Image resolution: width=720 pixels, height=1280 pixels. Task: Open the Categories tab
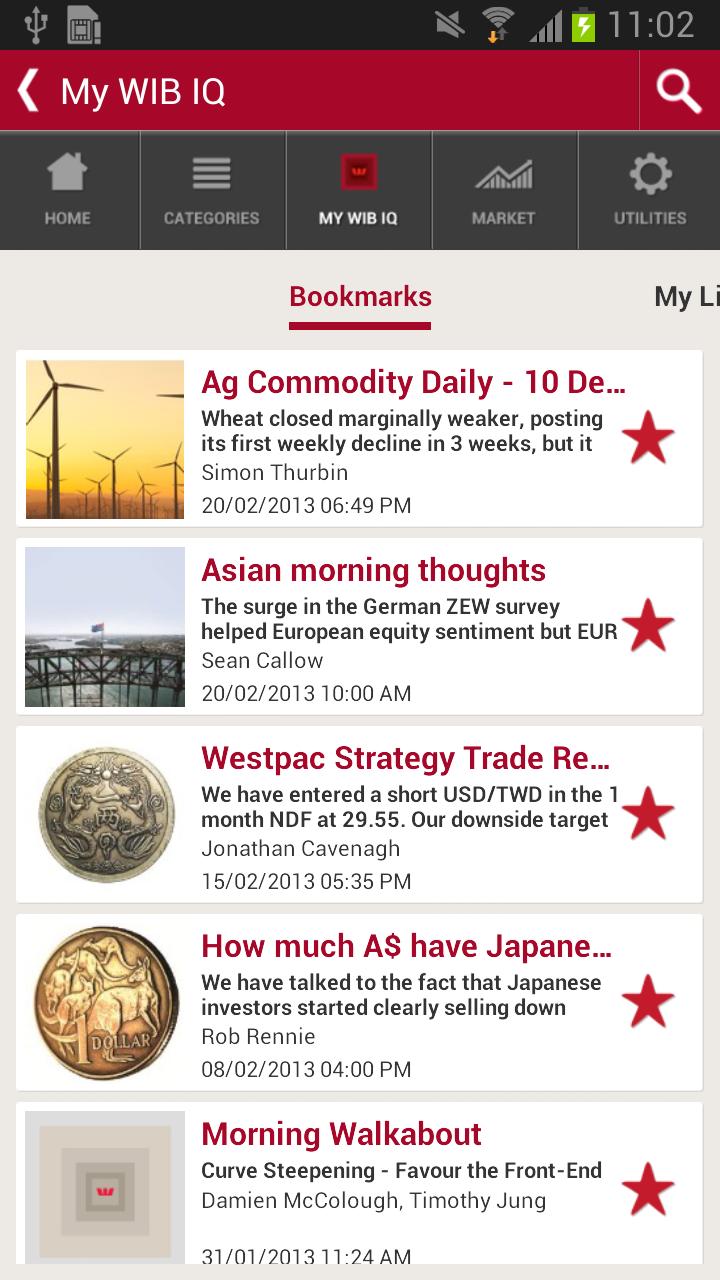click(212, 190)
